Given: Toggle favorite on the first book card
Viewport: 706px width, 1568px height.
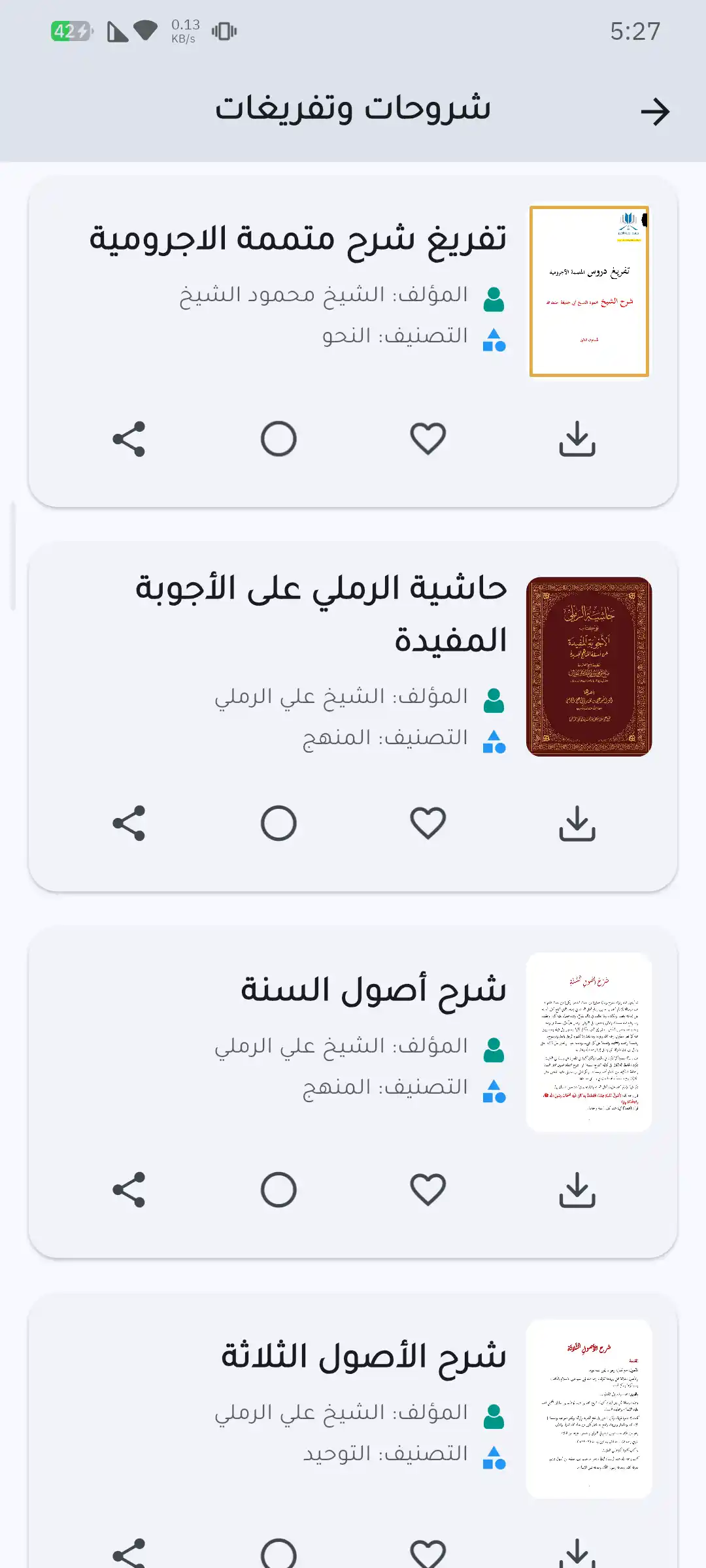Looking at the screenshot, I should (x=428, y=439).
